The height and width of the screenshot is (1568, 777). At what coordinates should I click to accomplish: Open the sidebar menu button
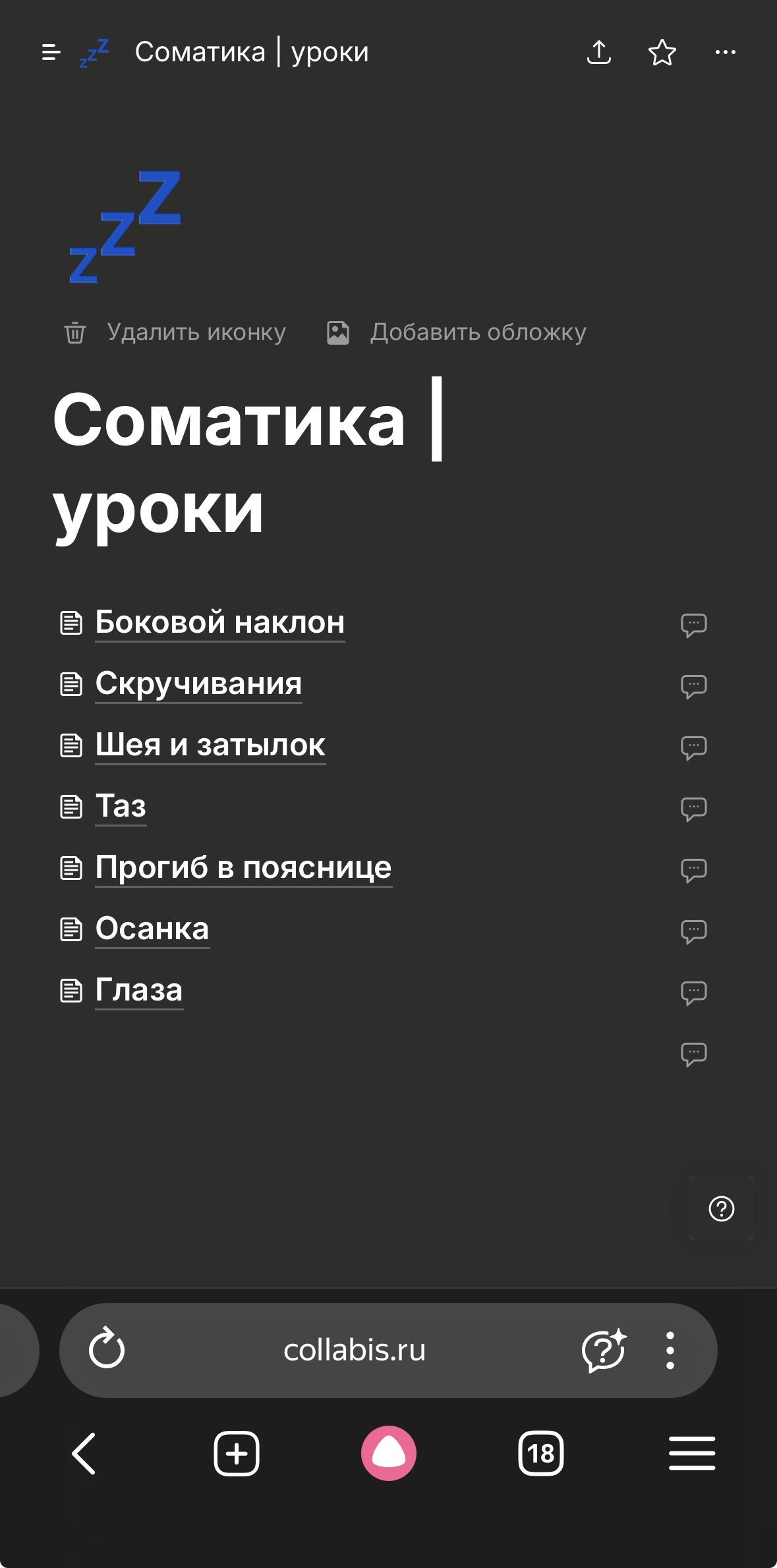(51, 52)
